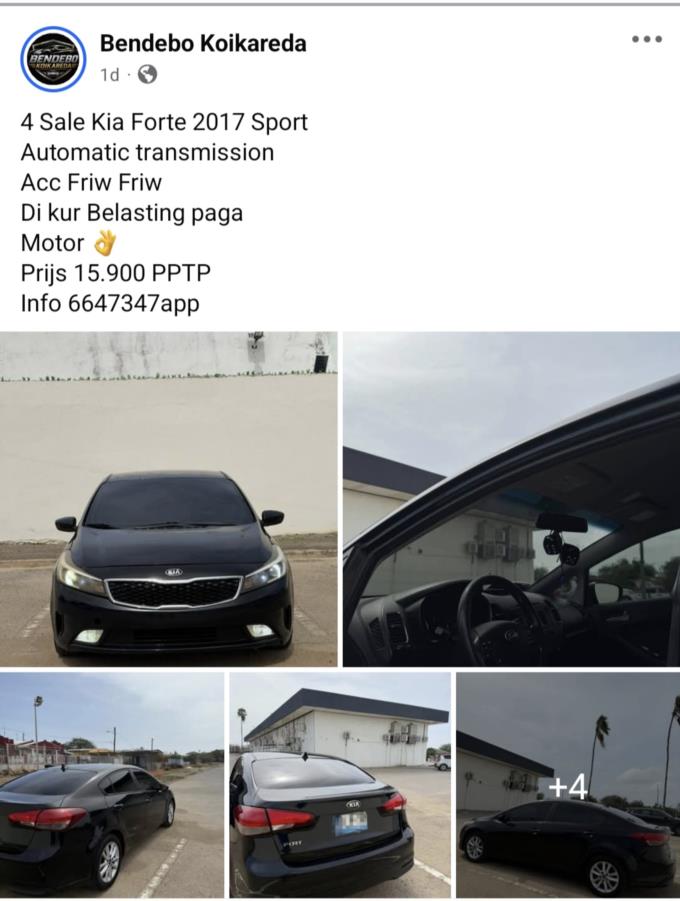The image size is (680, 901).
Task: Open the rear trunk view photo
Action: [x=340, y=785]
